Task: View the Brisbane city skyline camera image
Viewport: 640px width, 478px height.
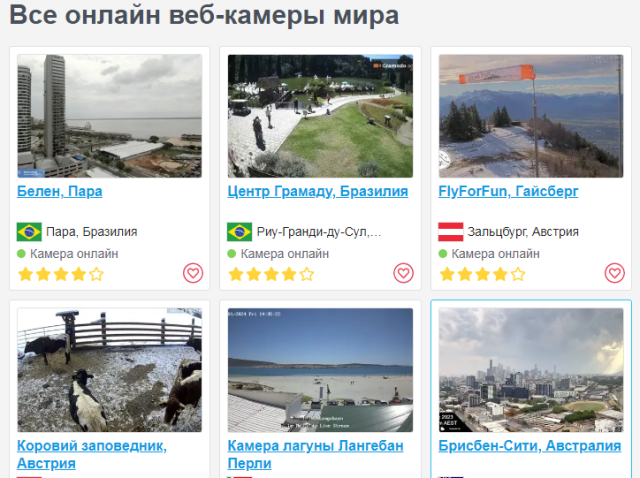Action: pyautogui.click(x=531, y=370)
